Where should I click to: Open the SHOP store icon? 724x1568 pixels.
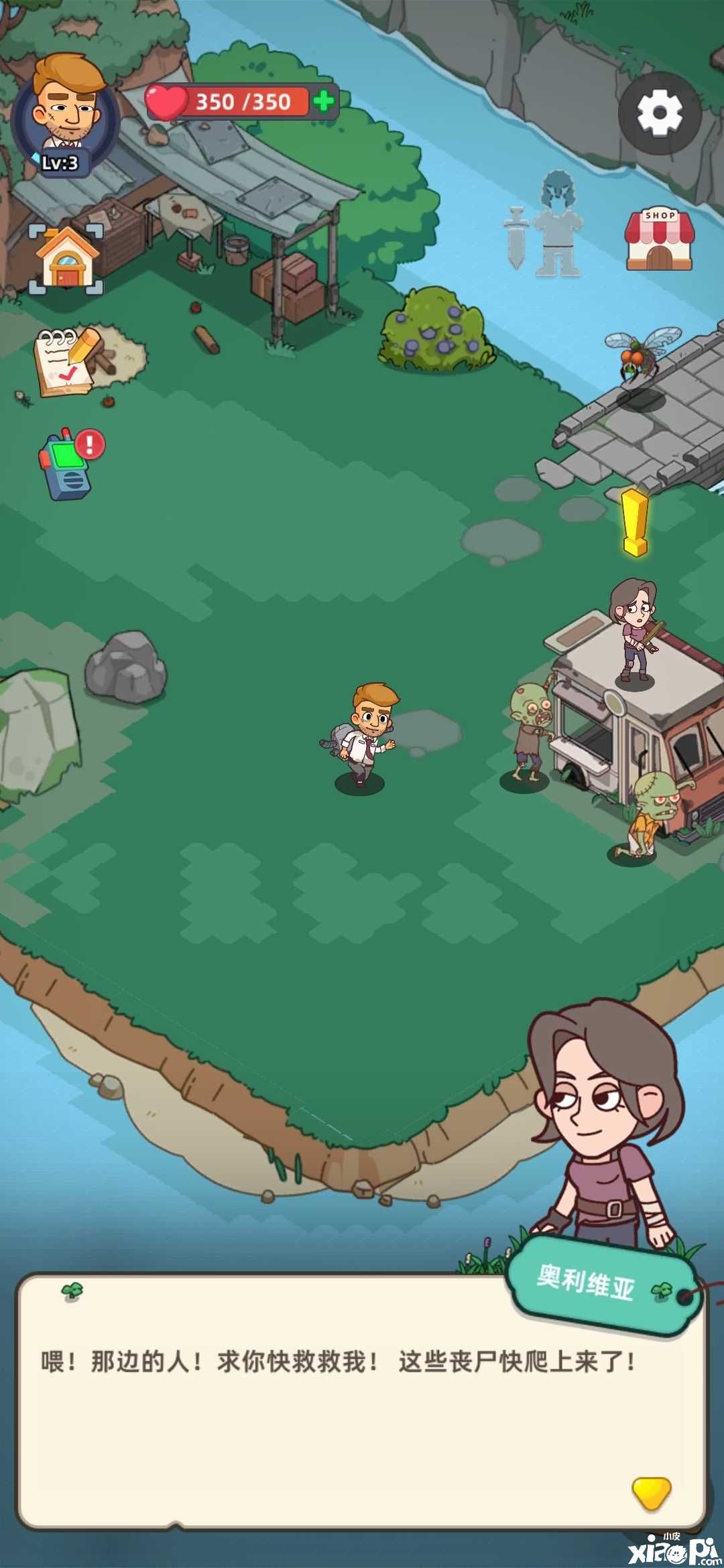[x=660, y=240]
